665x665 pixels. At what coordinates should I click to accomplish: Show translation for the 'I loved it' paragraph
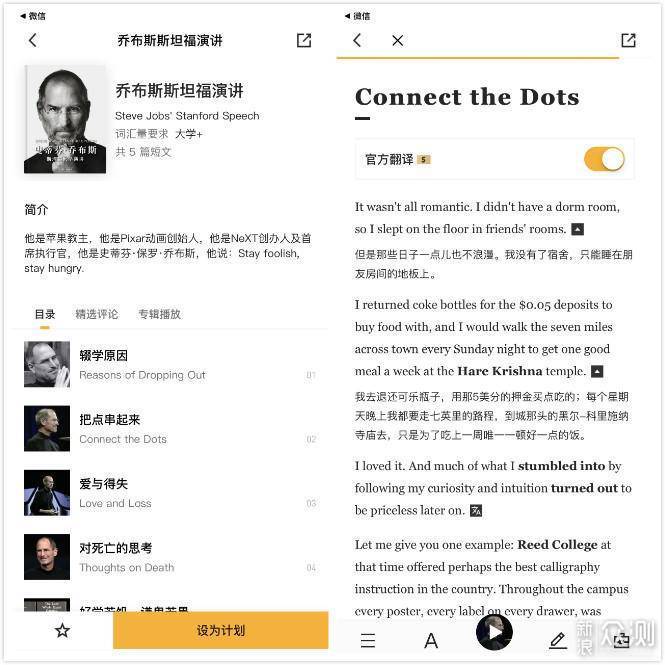pyautogui.click(x=476, y=511)
